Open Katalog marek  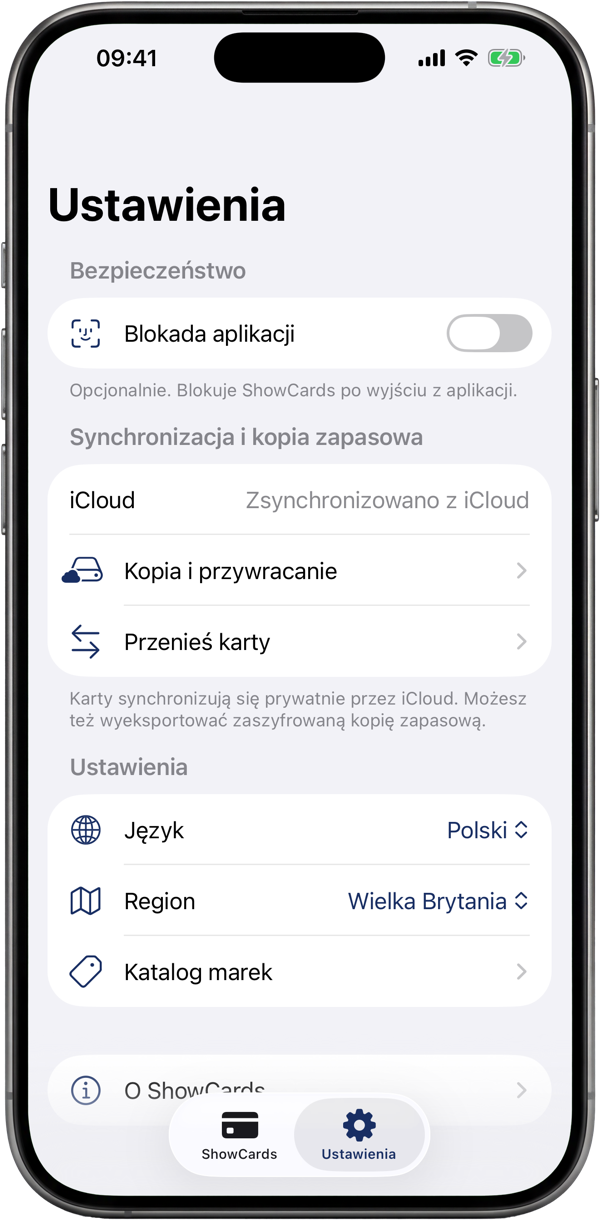click(x=299, y=972)
